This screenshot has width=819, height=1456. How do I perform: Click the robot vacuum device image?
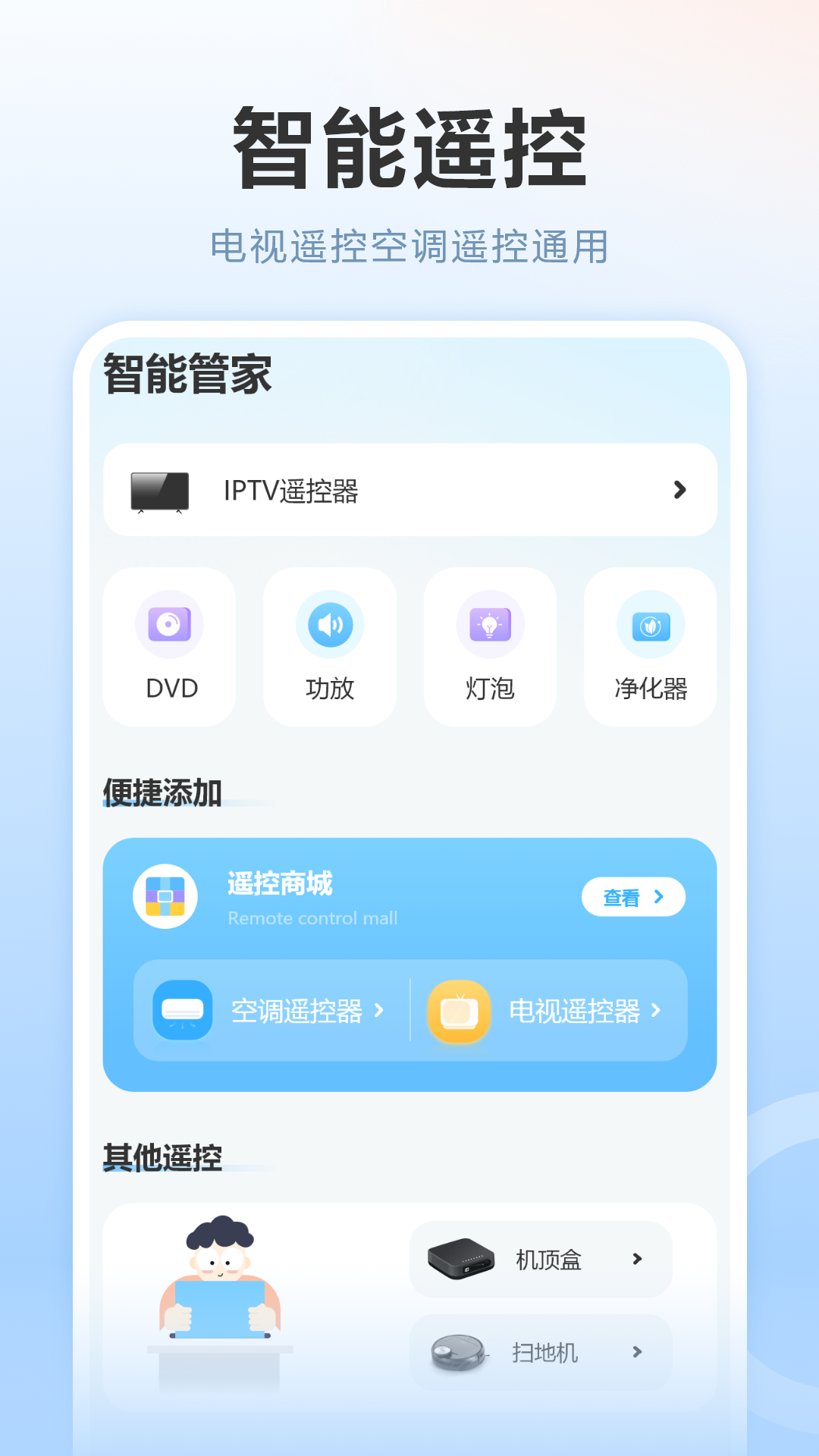[463, 1352]
